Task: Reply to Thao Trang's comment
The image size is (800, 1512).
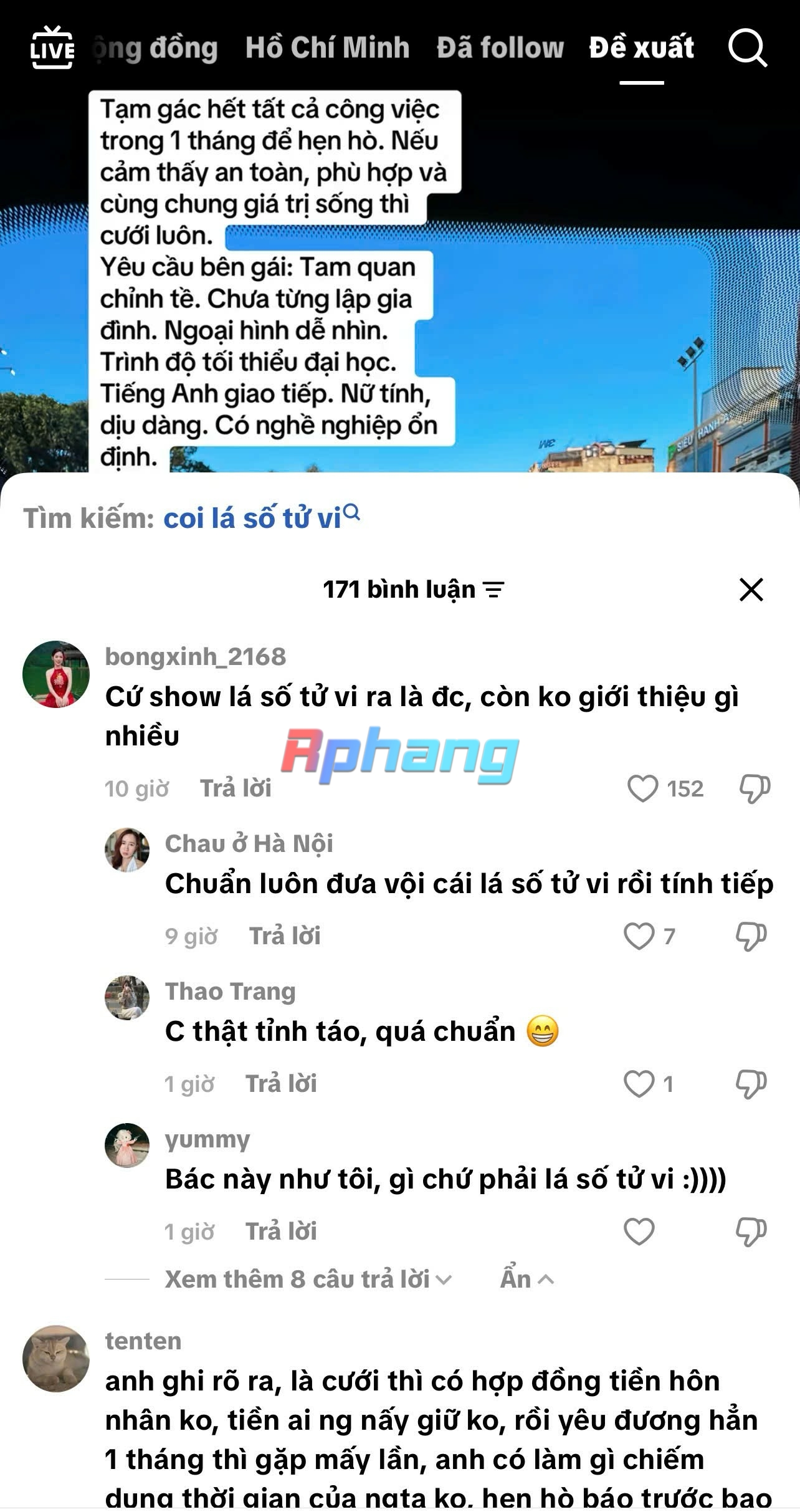Action: [281, 1084]
